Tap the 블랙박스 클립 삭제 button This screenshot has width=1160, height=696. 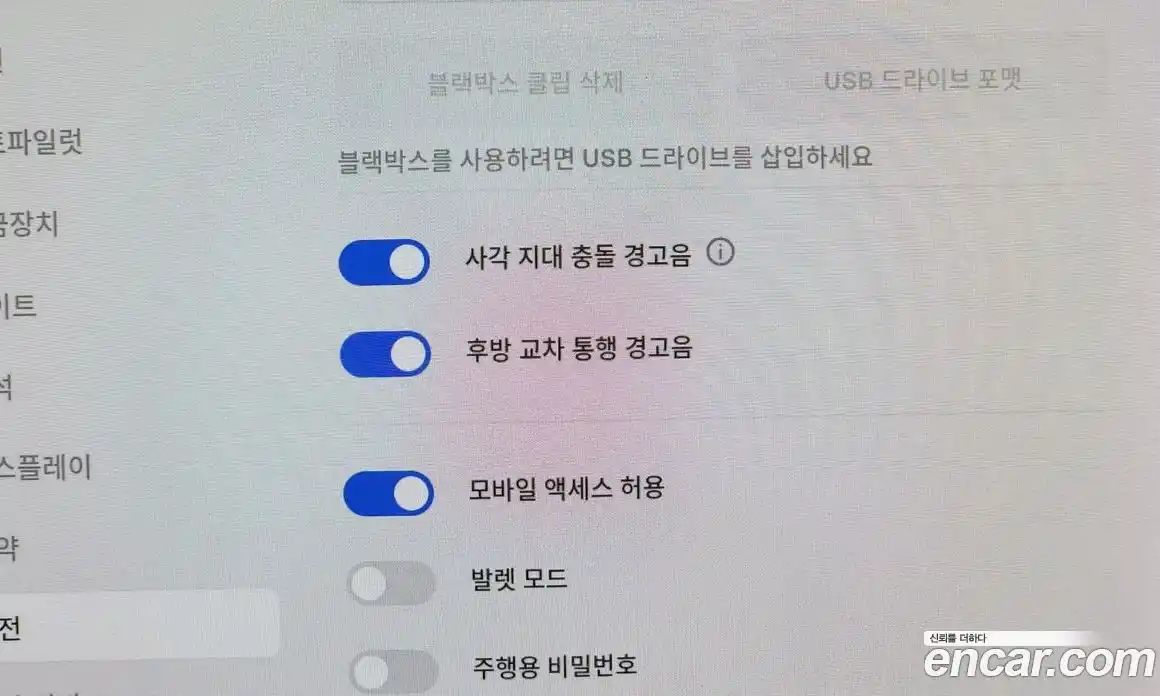(x=526, y=82)
